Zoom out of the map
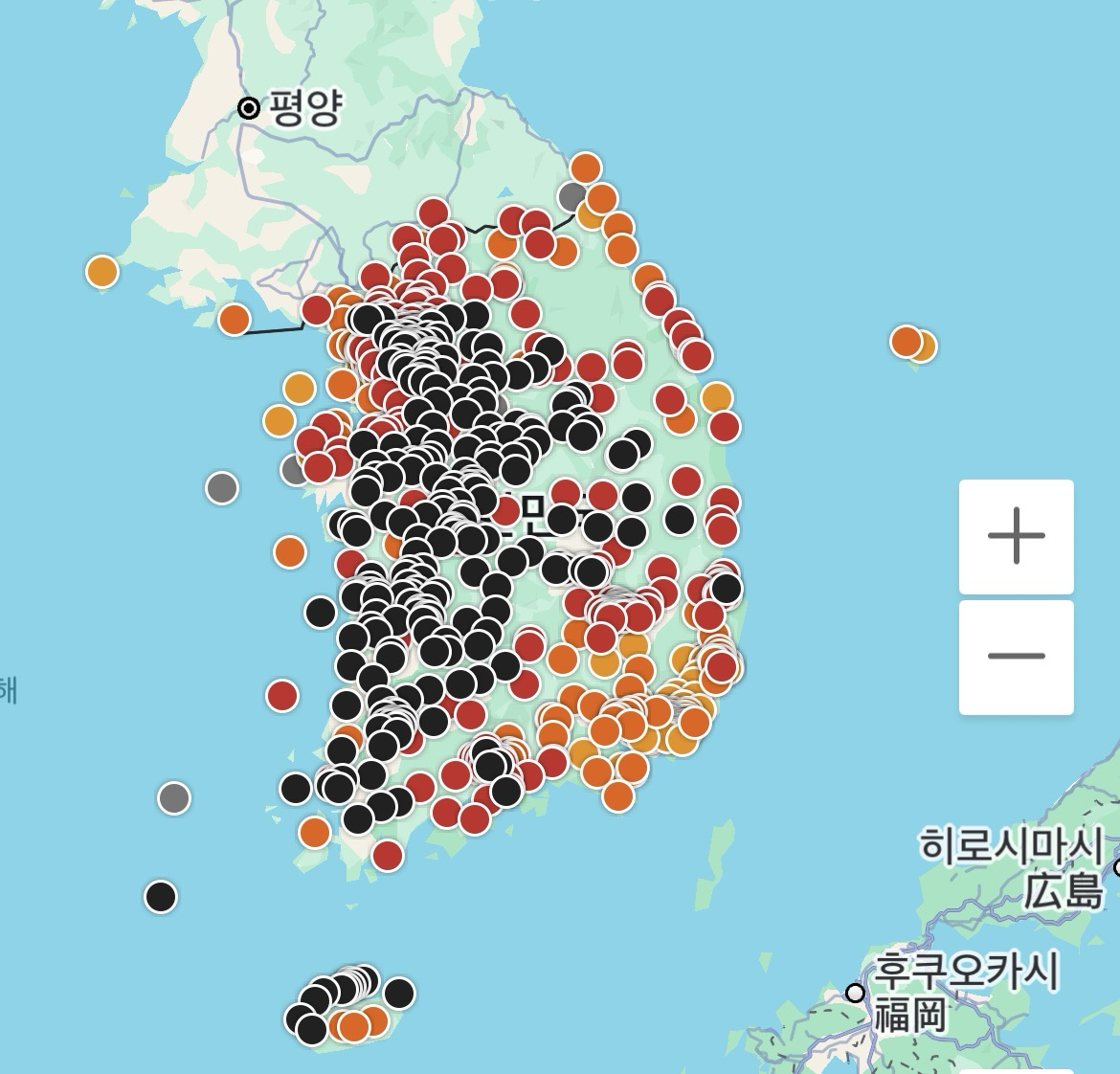Screen dimensions: 1120x1074 (x=1016, y=657)
